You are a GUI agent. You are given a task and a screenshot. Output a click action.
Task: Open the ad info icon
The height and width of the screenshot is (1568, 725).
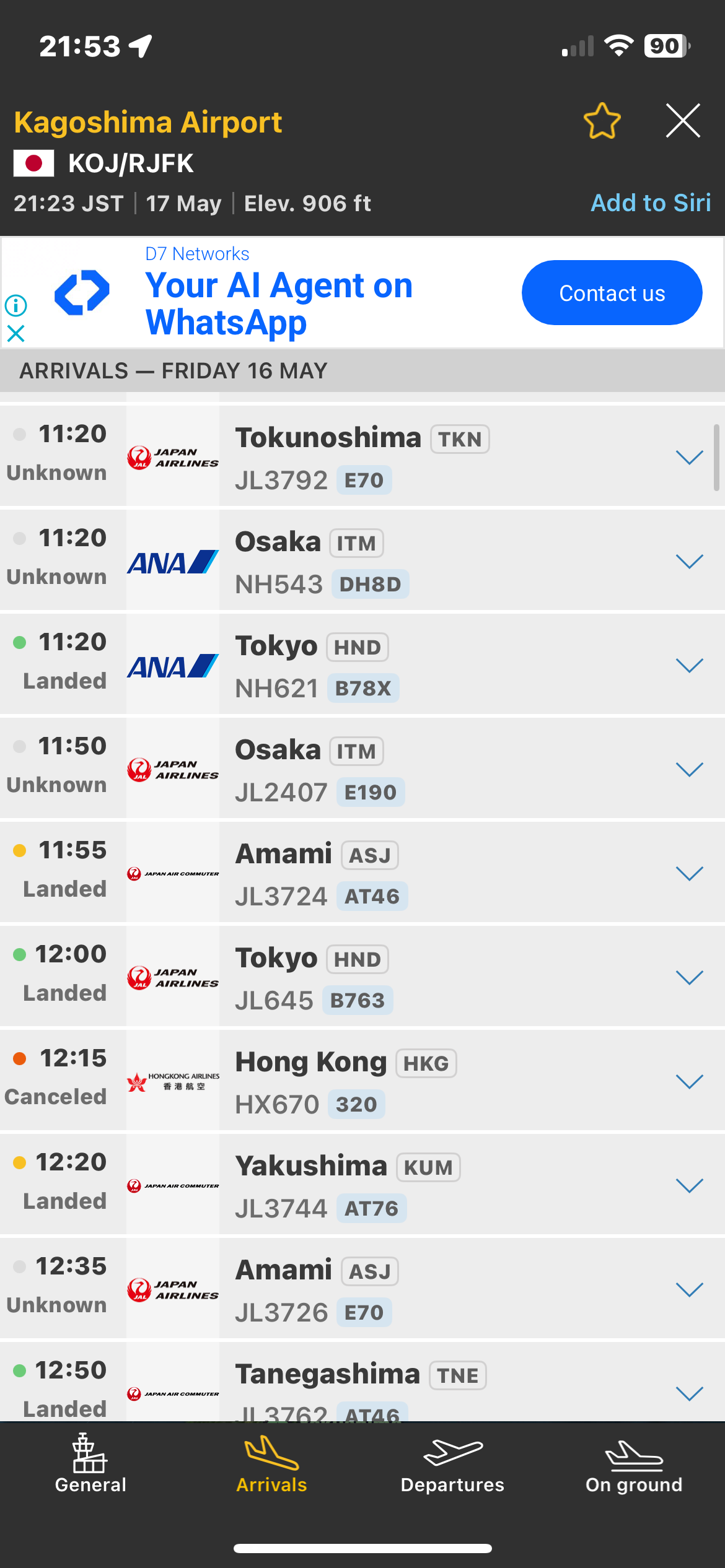tap(16, 305)
